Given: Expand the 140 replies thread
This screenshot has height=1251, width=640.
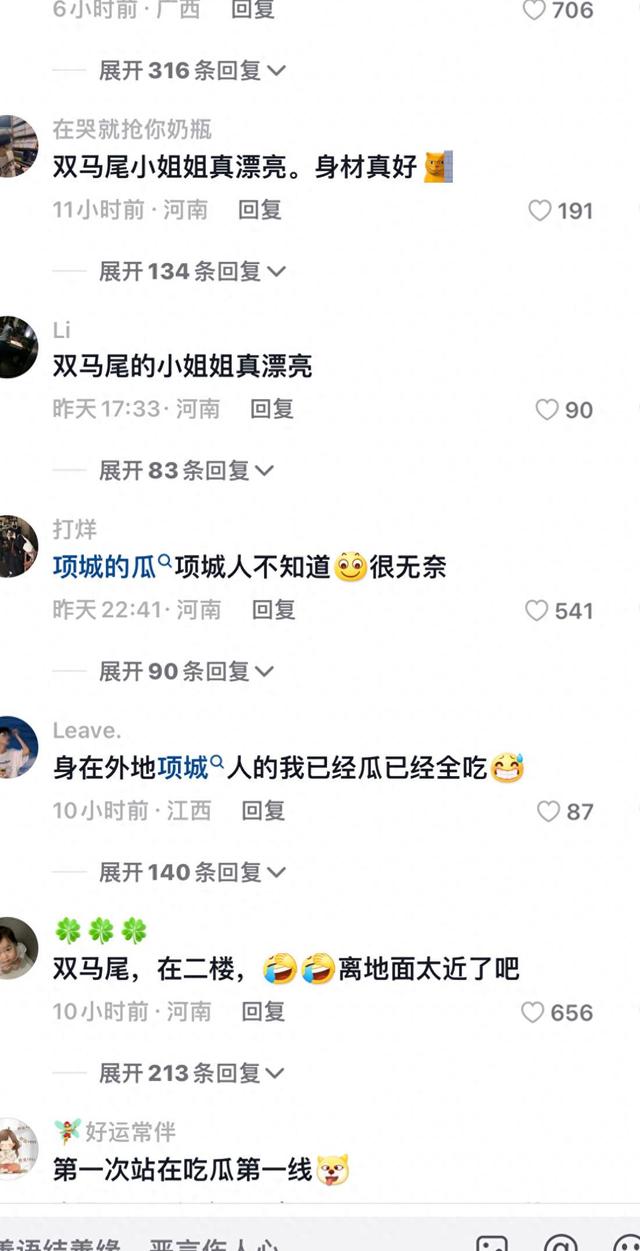Looking at the screenshot, I should point(192,872).
